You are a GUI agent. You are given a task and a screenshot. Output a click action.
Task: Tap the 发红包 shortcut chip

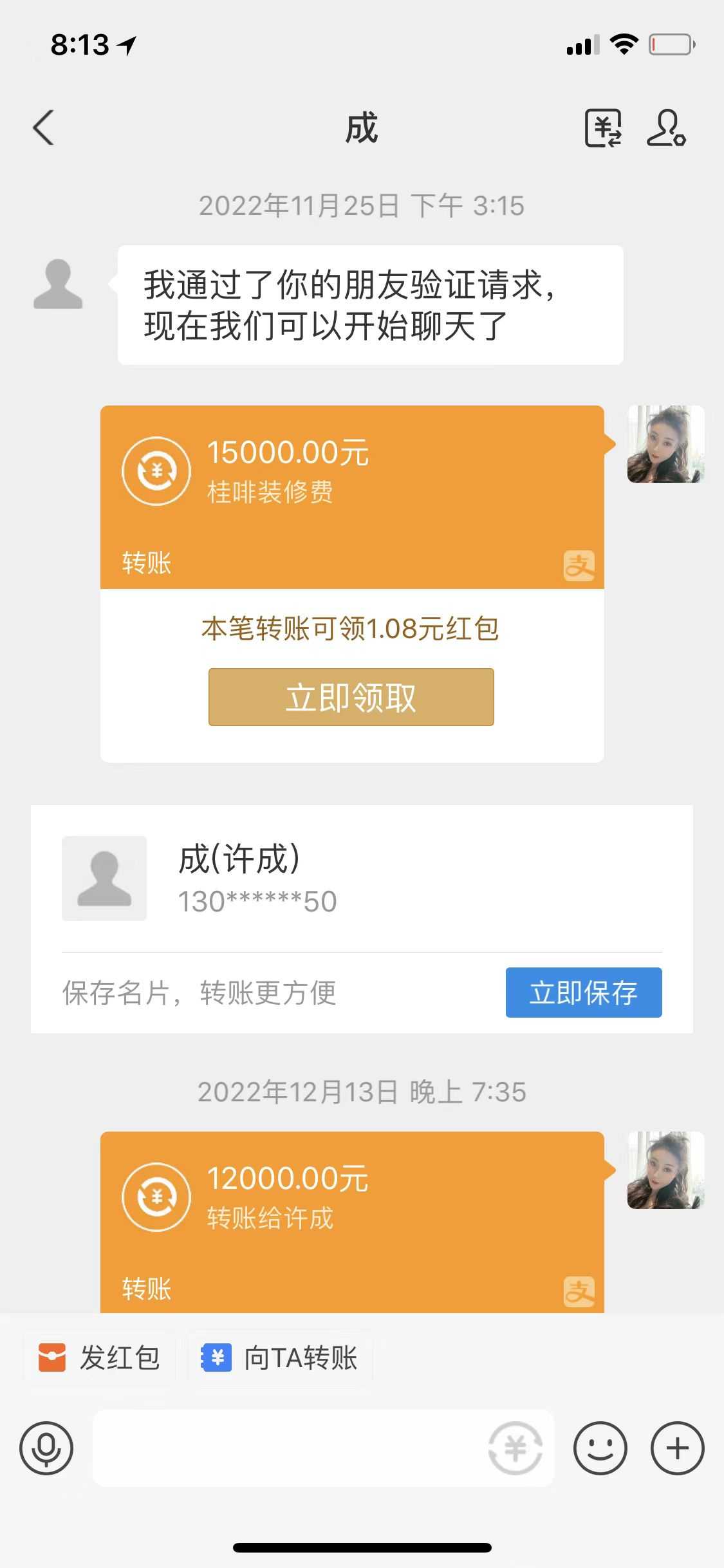pyautogui.click(x=100, y=1358)
